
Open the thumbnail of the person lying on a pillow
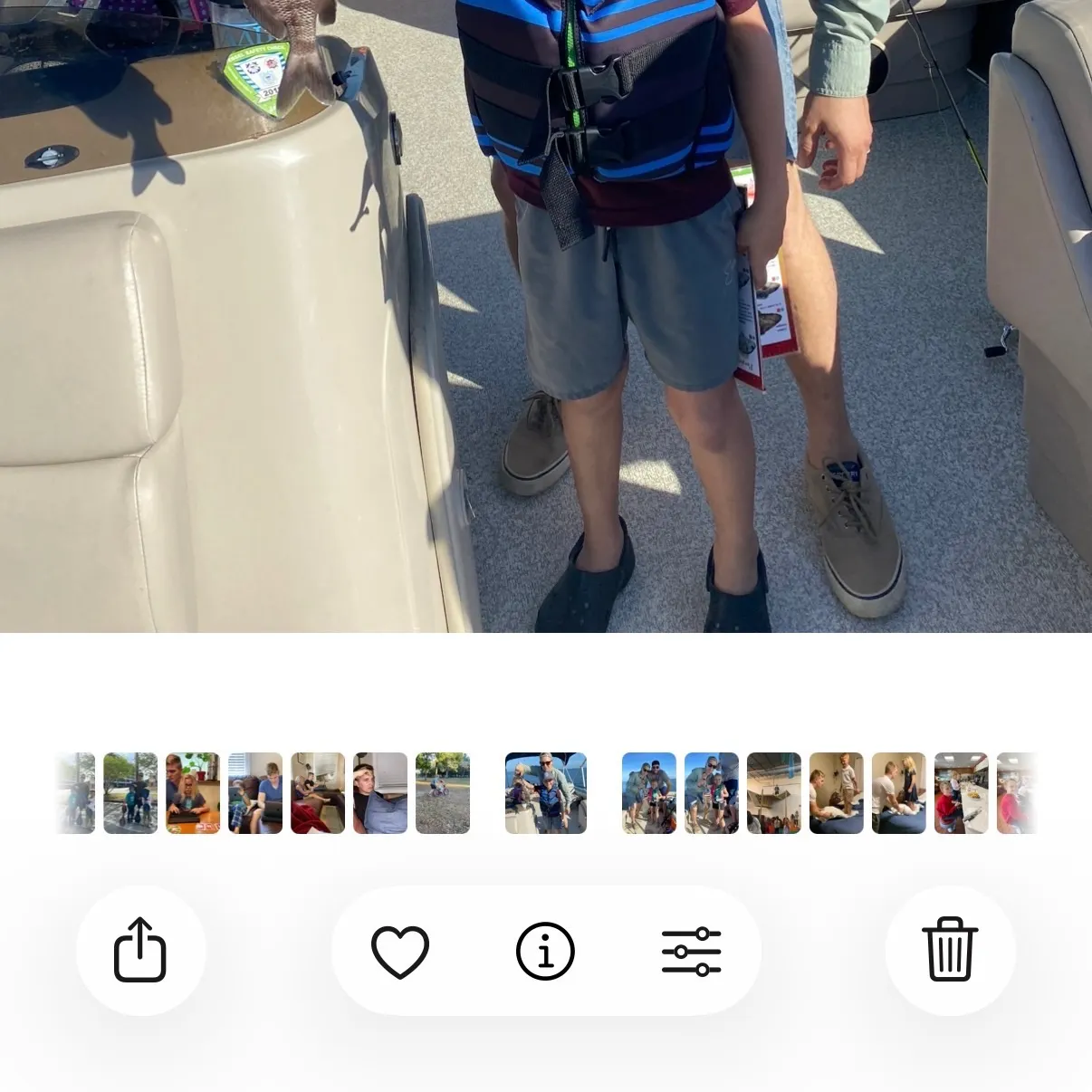coord(380,793)
